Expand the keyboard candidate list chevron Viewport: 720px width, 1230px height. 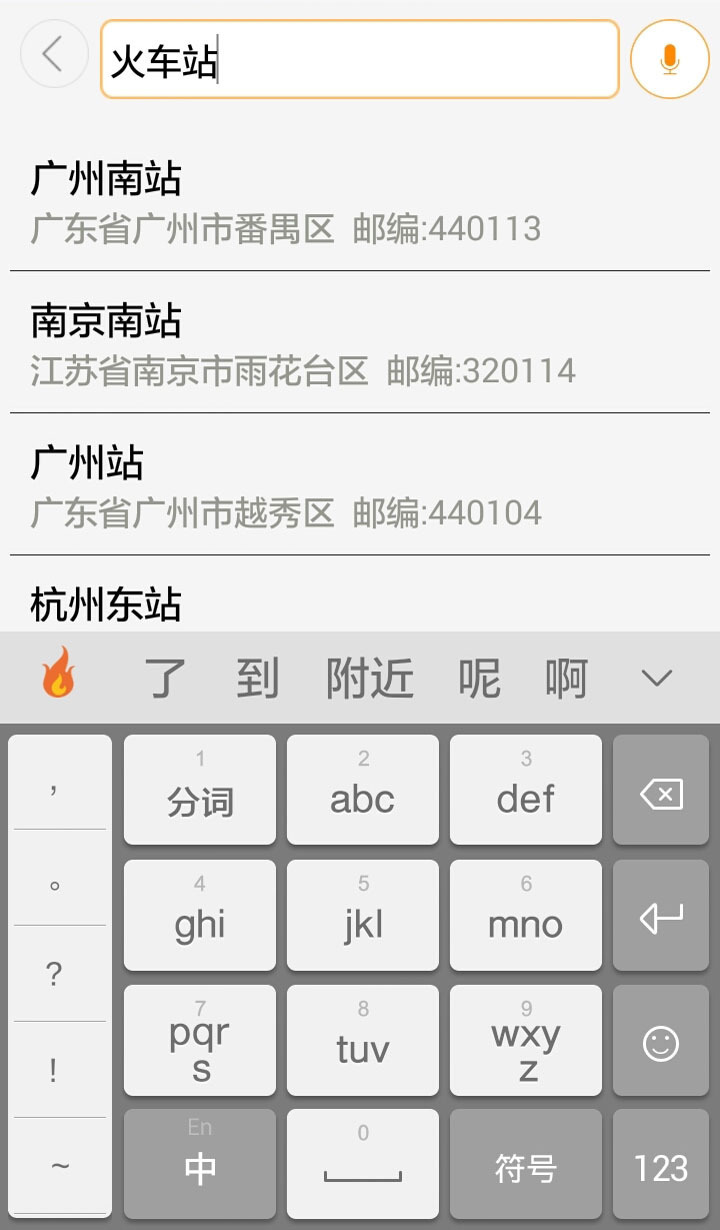coord(657,679)
